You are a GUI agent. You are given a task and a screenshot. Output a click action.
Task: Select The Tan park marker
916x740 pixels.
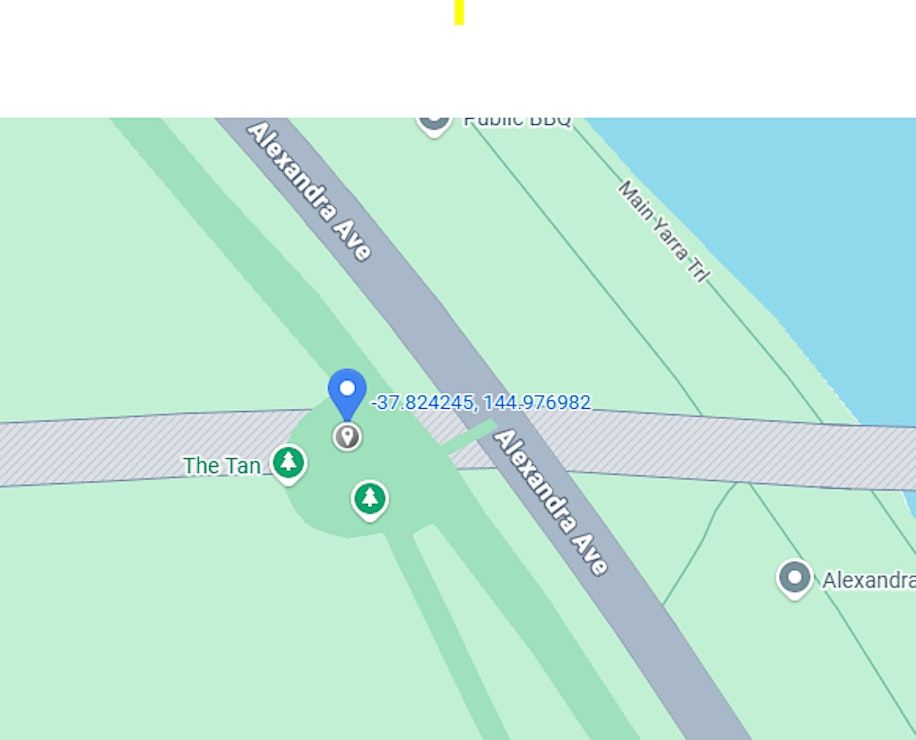pos(289,462)
